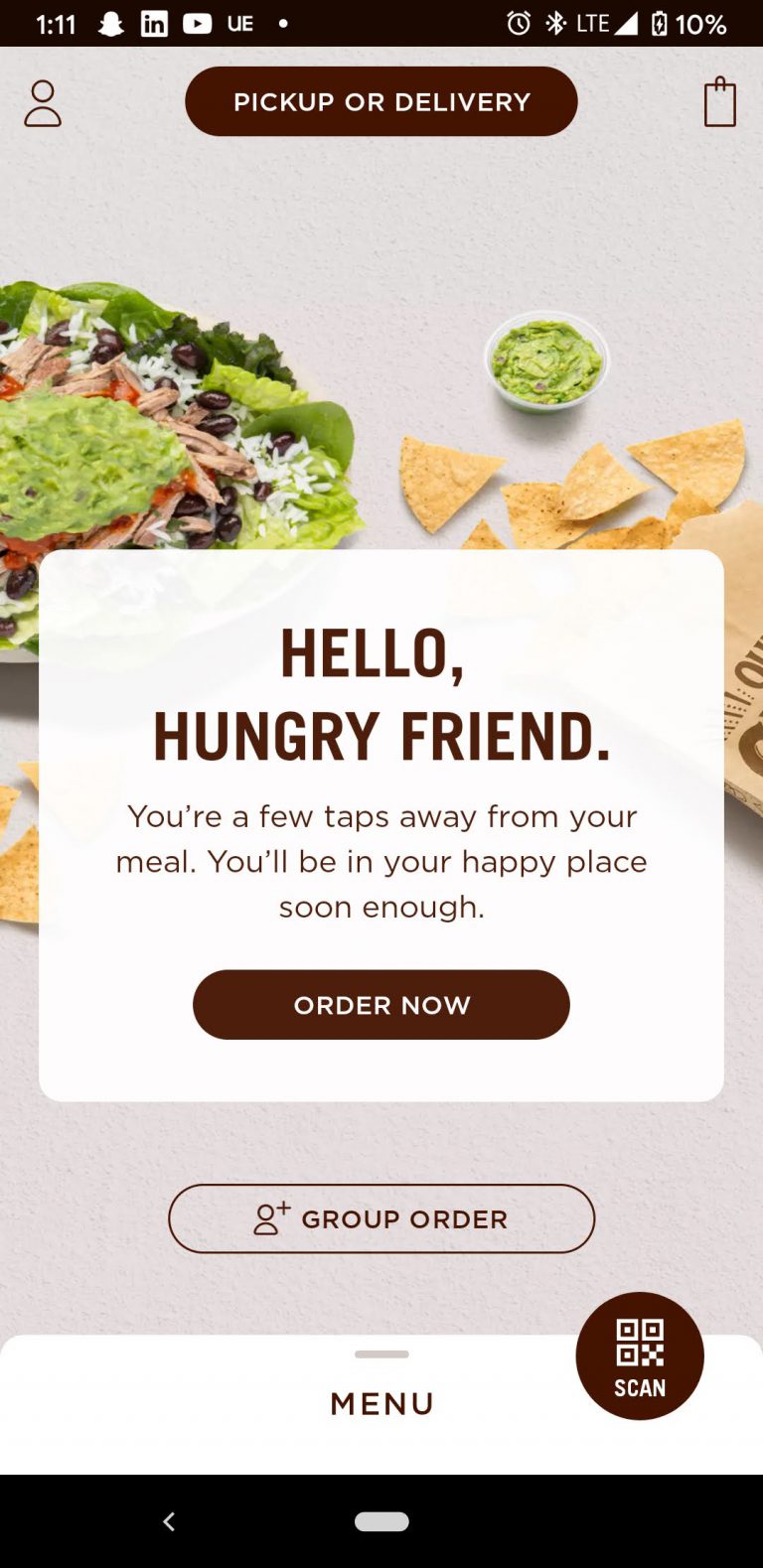
Task: Tap the home gesture pill
Action: tap(381, 1520)
